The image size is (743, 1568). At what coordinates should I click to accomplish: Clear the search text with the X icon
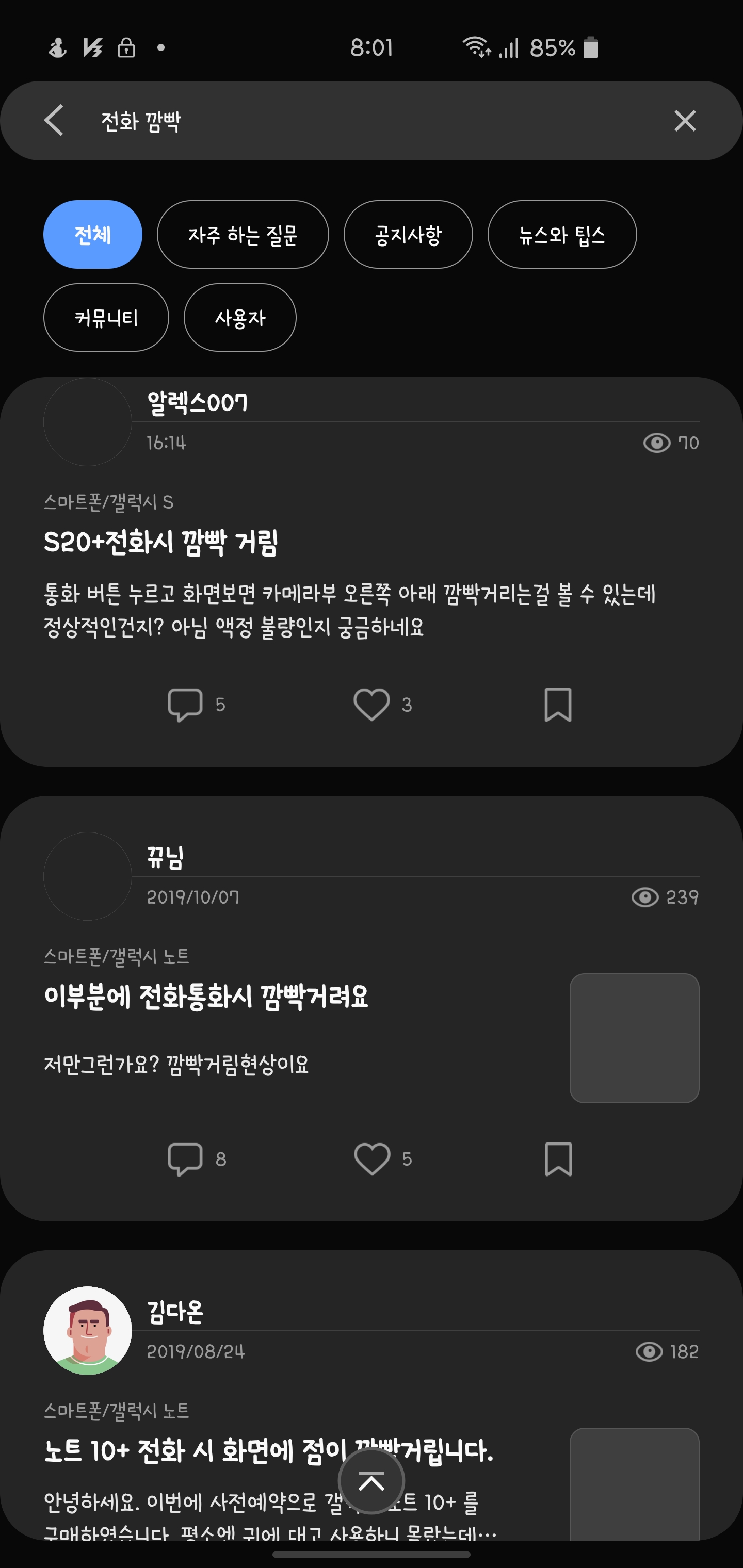click(x=685, y=121)
